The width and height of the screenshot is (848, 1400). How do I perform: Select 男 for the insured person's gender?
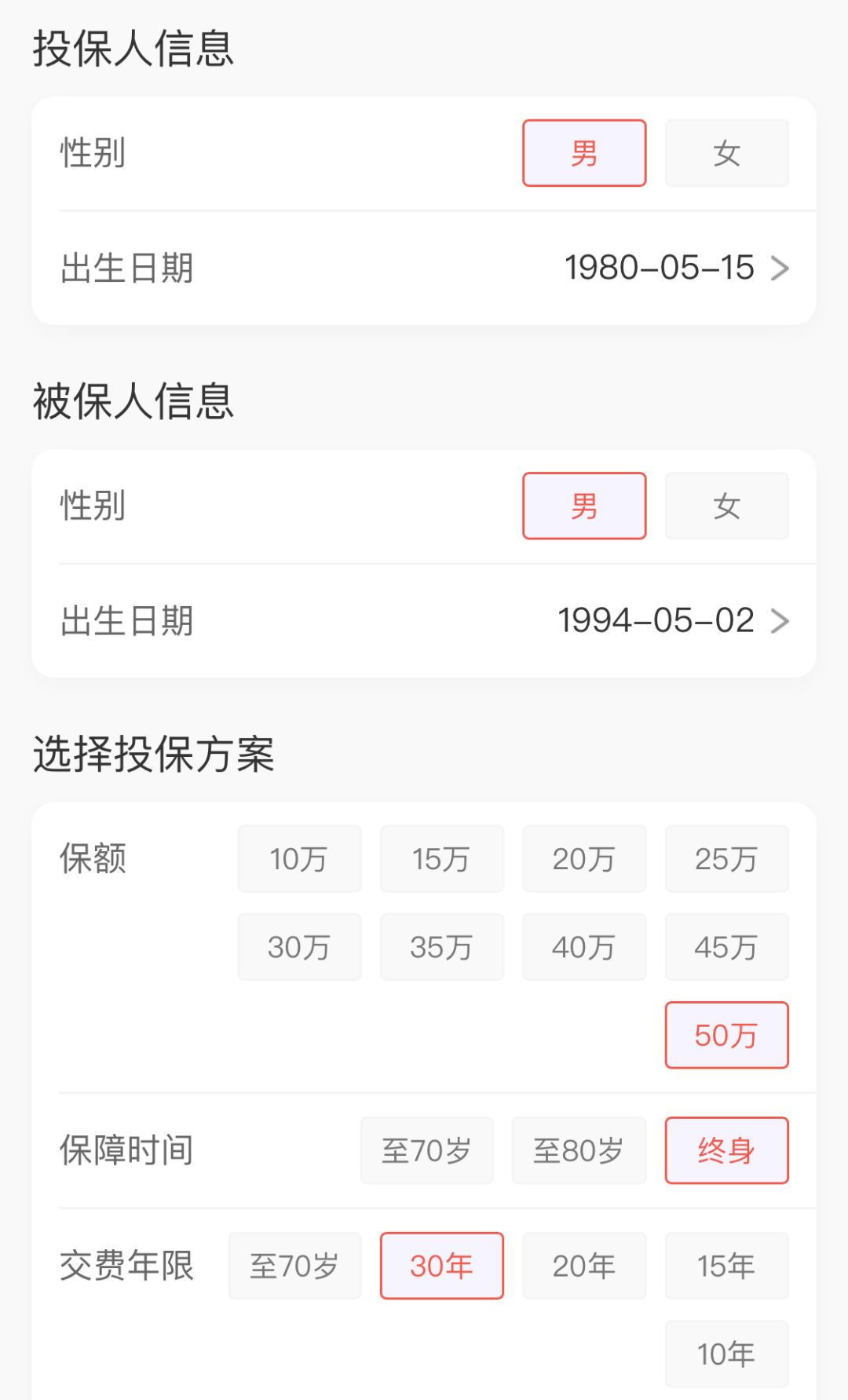point(584,506)
